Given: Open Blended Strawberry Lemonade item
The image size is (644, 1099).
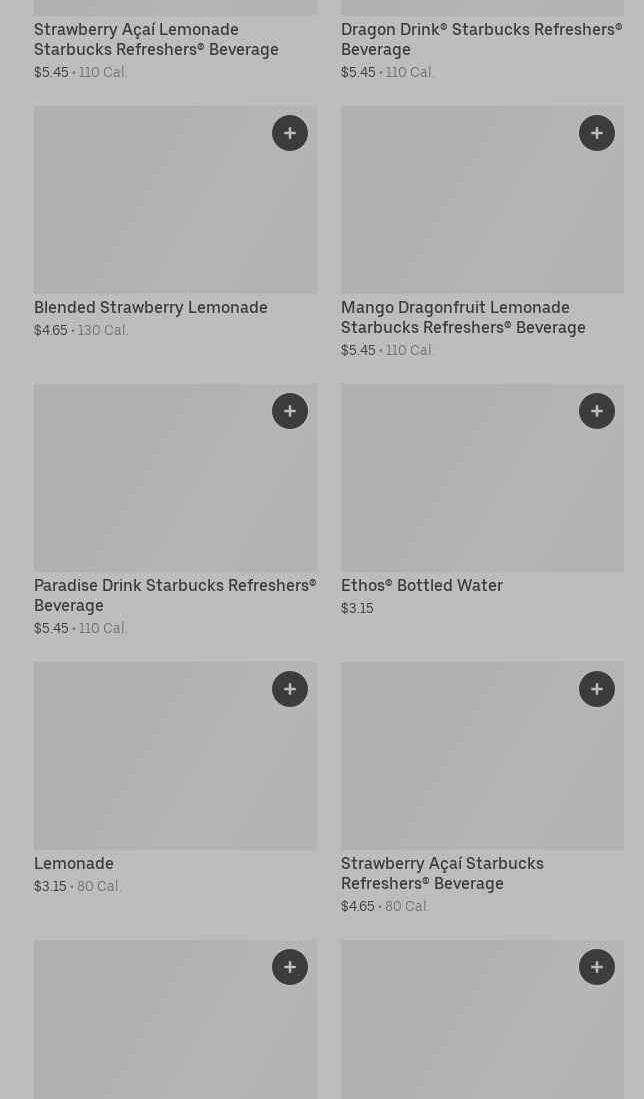Looking at the screenshot, I should click(150, 307).
